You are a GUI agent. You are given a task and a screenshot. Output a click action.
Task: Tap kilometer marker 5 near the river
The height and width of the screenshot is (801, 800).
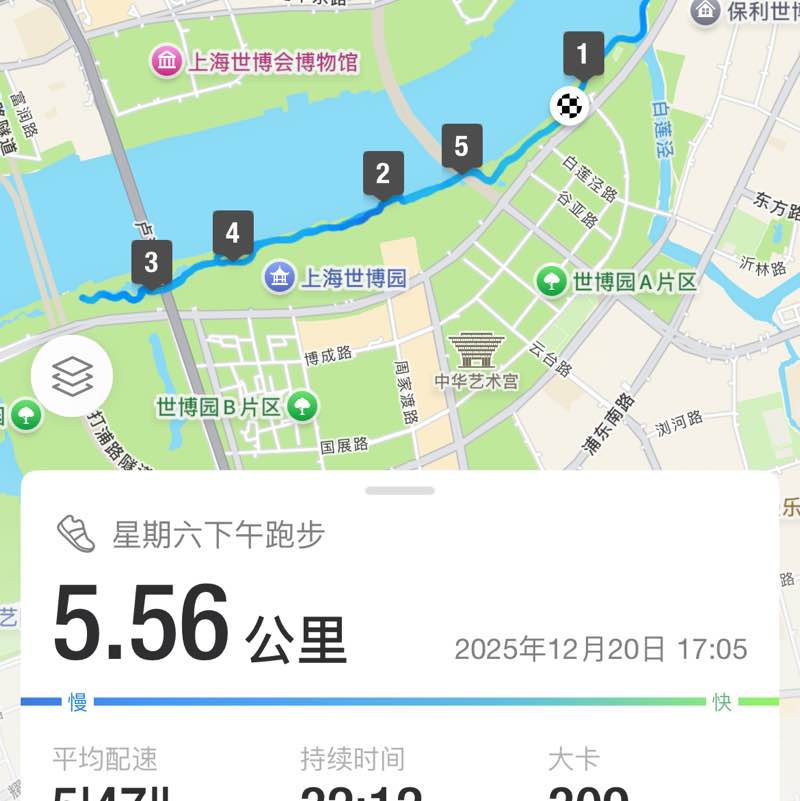click(x=461, y=146)
